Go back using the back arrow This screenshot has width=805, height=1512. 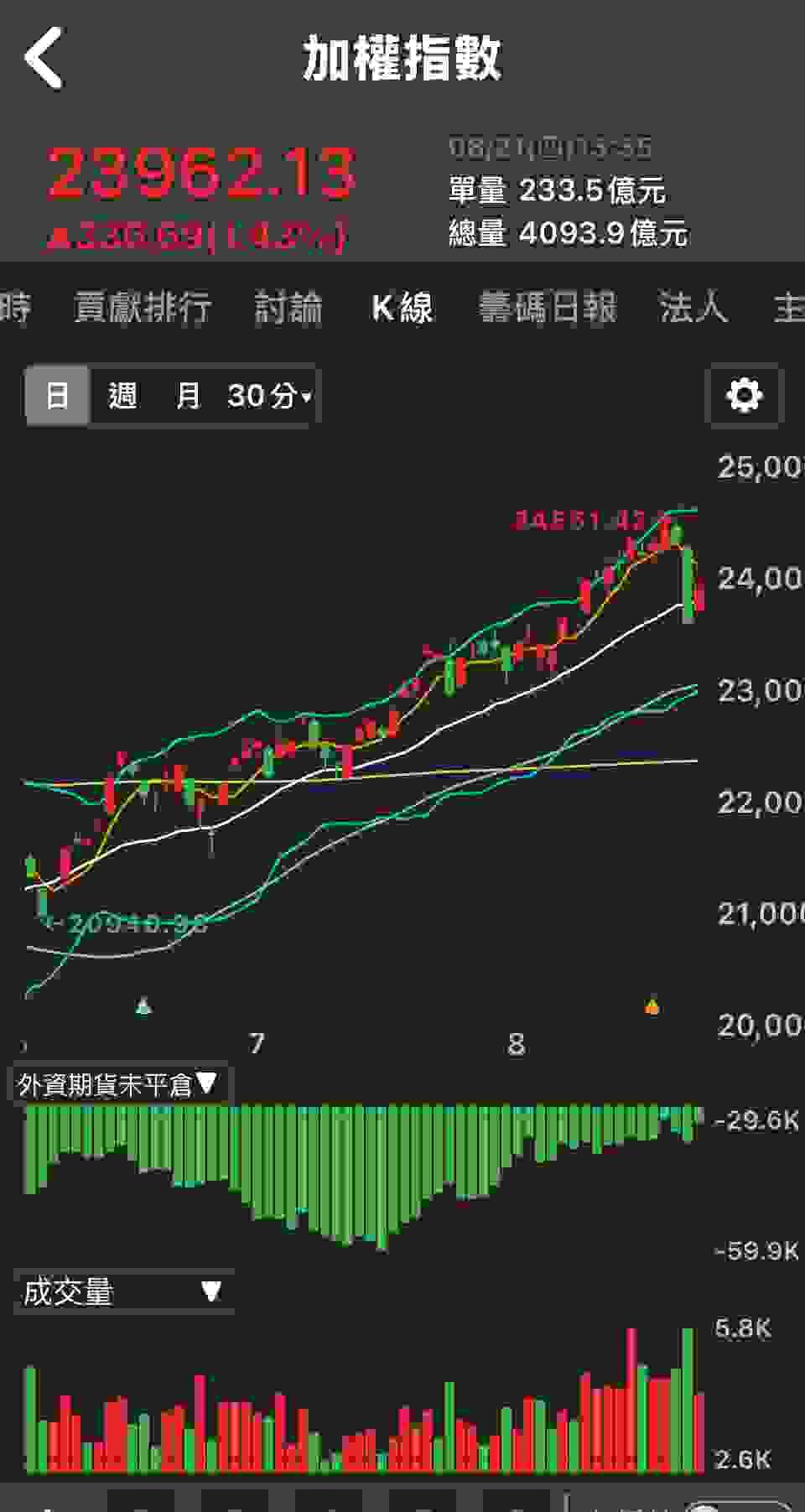(44, 57)
